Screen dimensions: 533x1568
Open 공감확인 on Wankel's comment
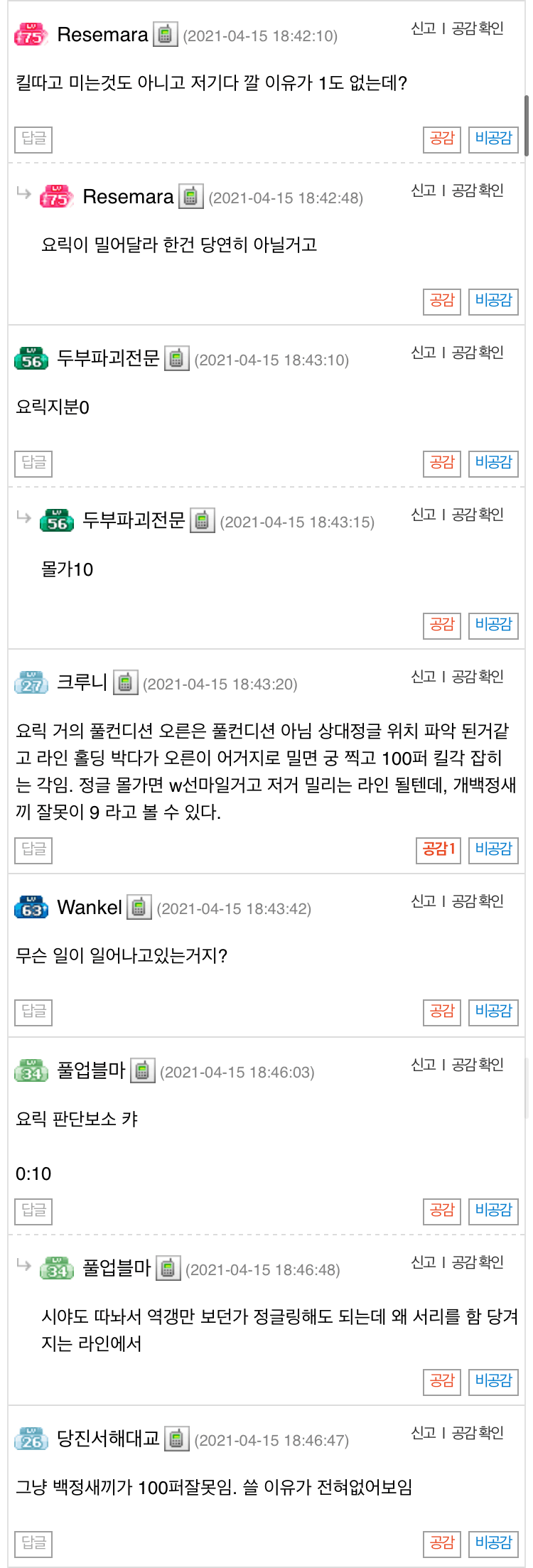click(x=478, y=901)
